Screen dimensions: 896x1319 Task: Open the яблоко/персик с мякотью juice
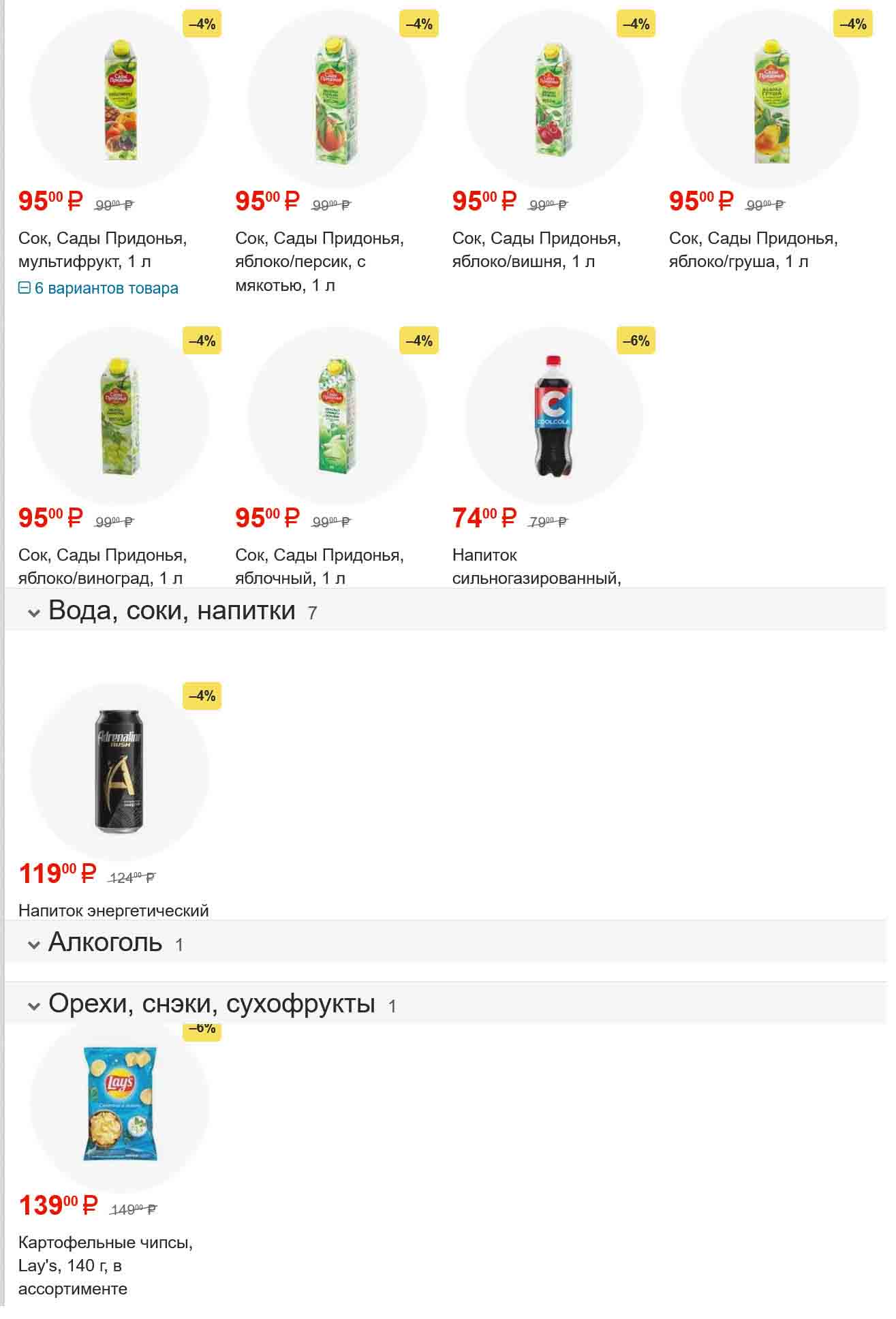click(x=337, y=101)
